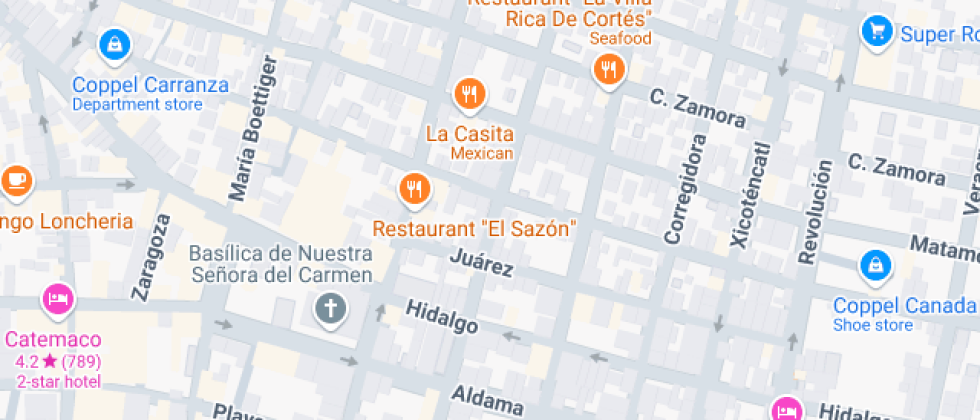This screenshot has height=420, width=980.
Task: Open the Loncheria café marker
Action: pos(17,181)
